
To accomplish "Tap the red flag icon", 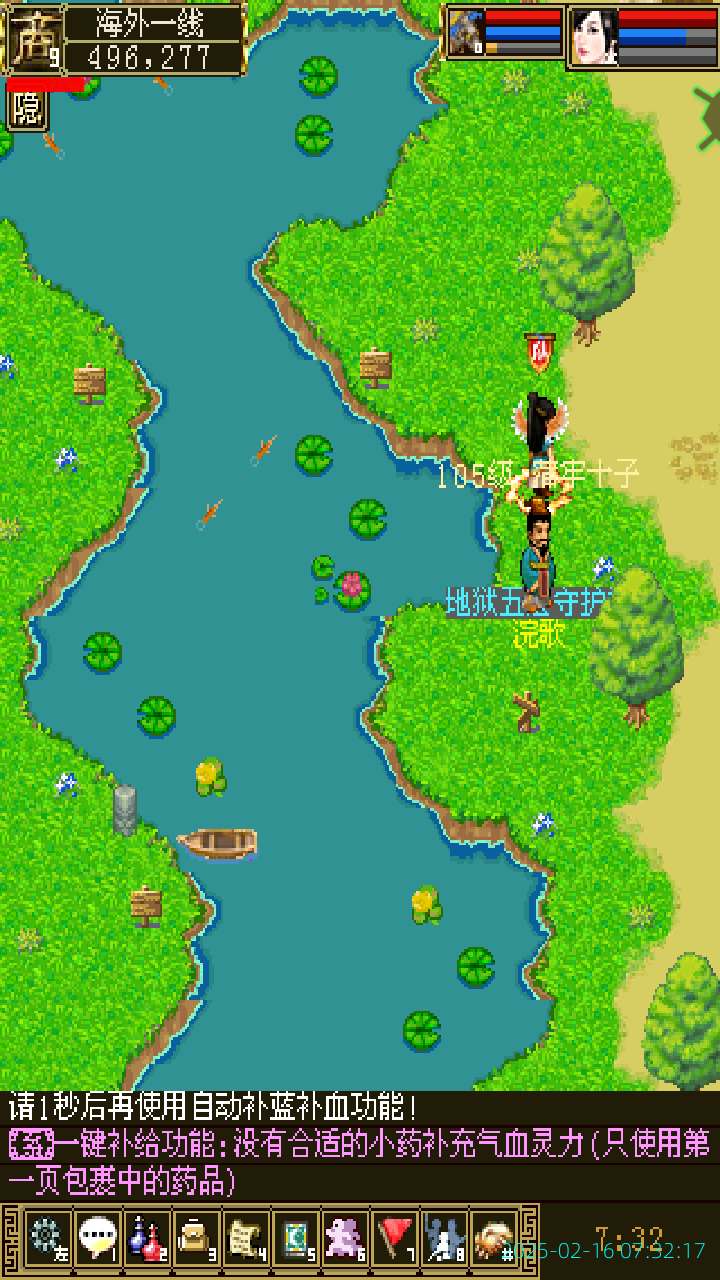I will [x=395, y=1238].
